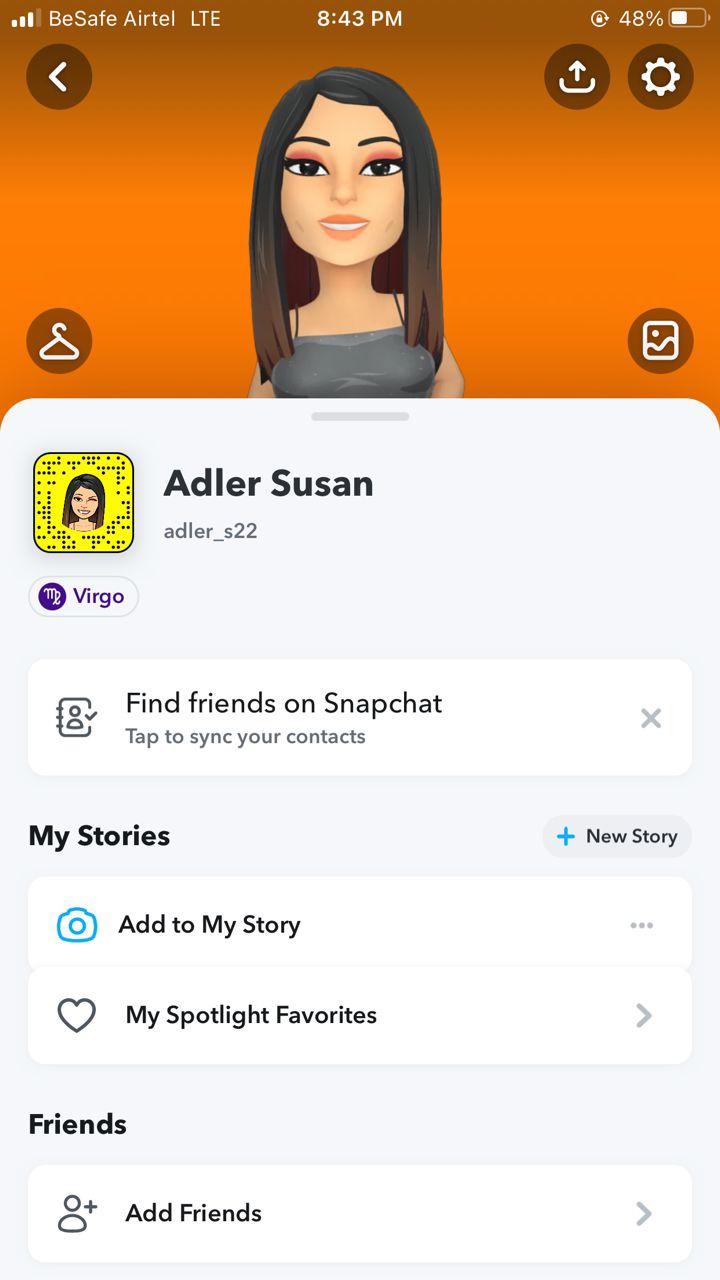The height and width of the screenshot is (1280, 720).
Task: Change Bitmoji outfit with hanger icon
Action: 59,341
